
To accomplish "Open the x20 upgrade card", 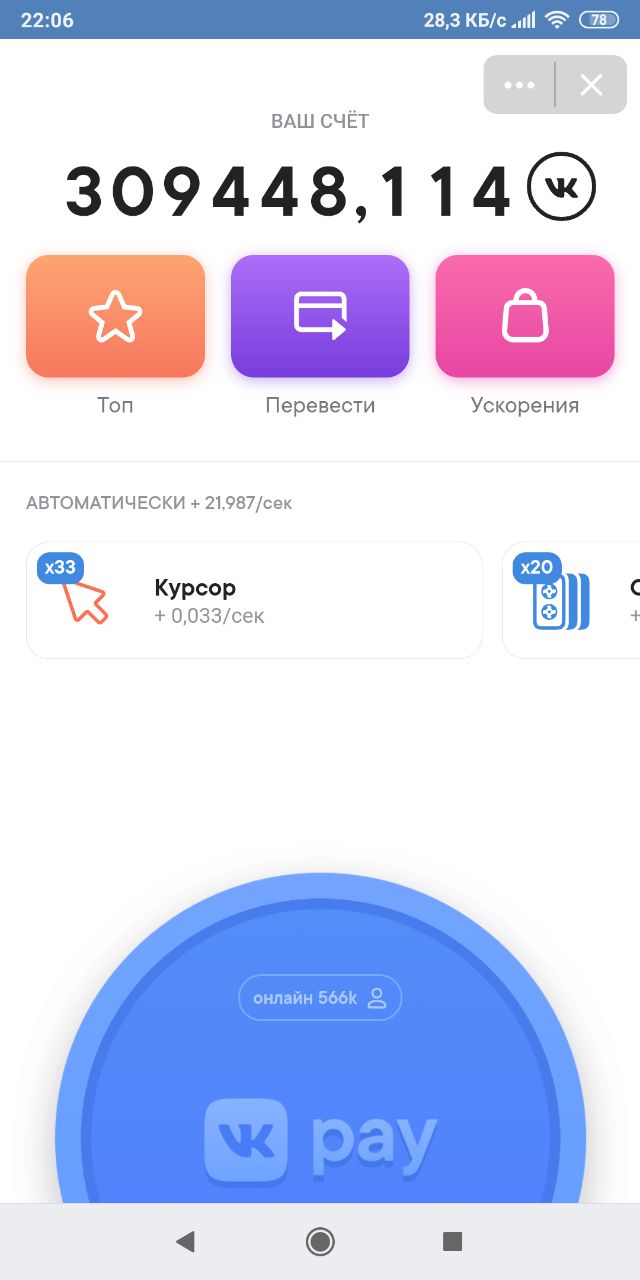I will click(x=571, y=600).
